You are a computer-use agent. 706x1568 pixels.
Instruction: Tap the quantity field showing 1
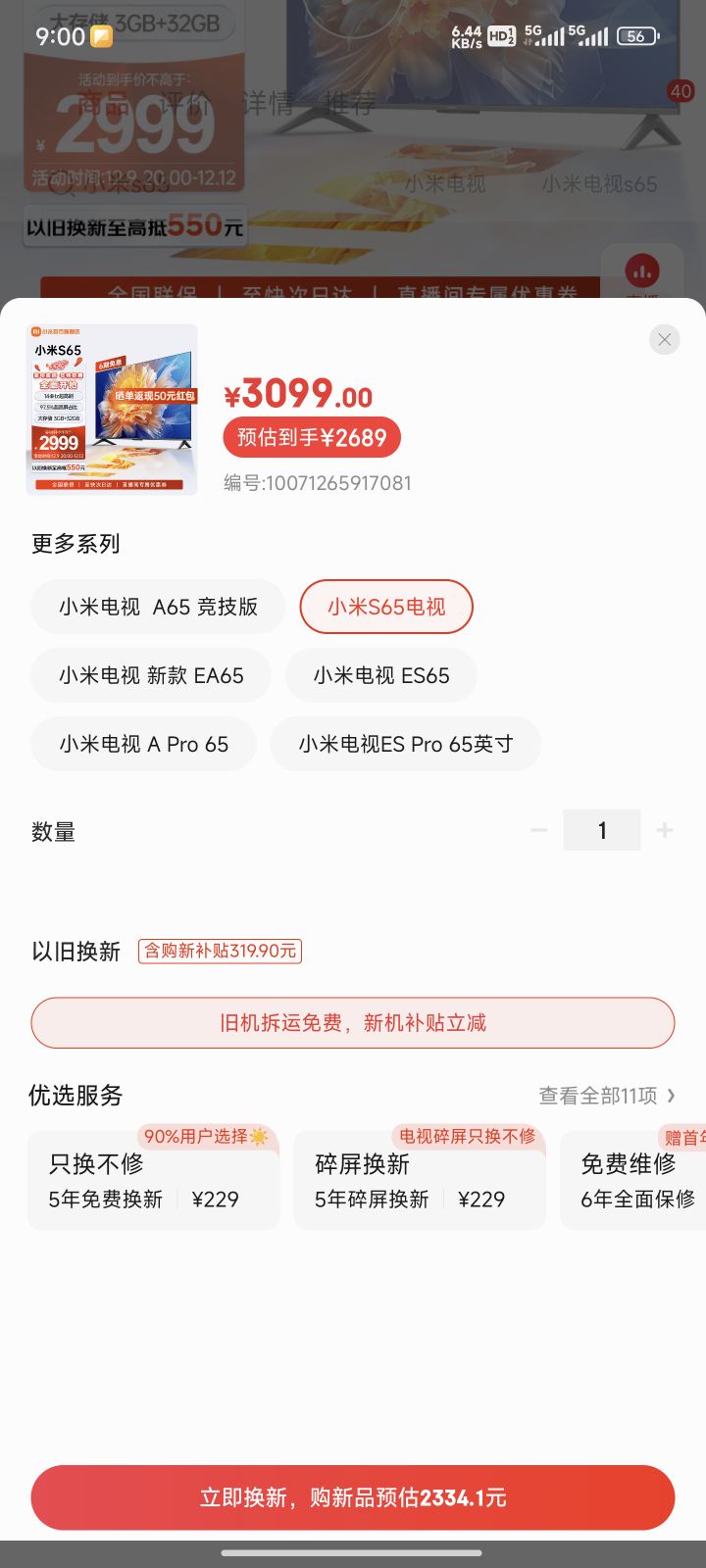click(x=601, y=830)
